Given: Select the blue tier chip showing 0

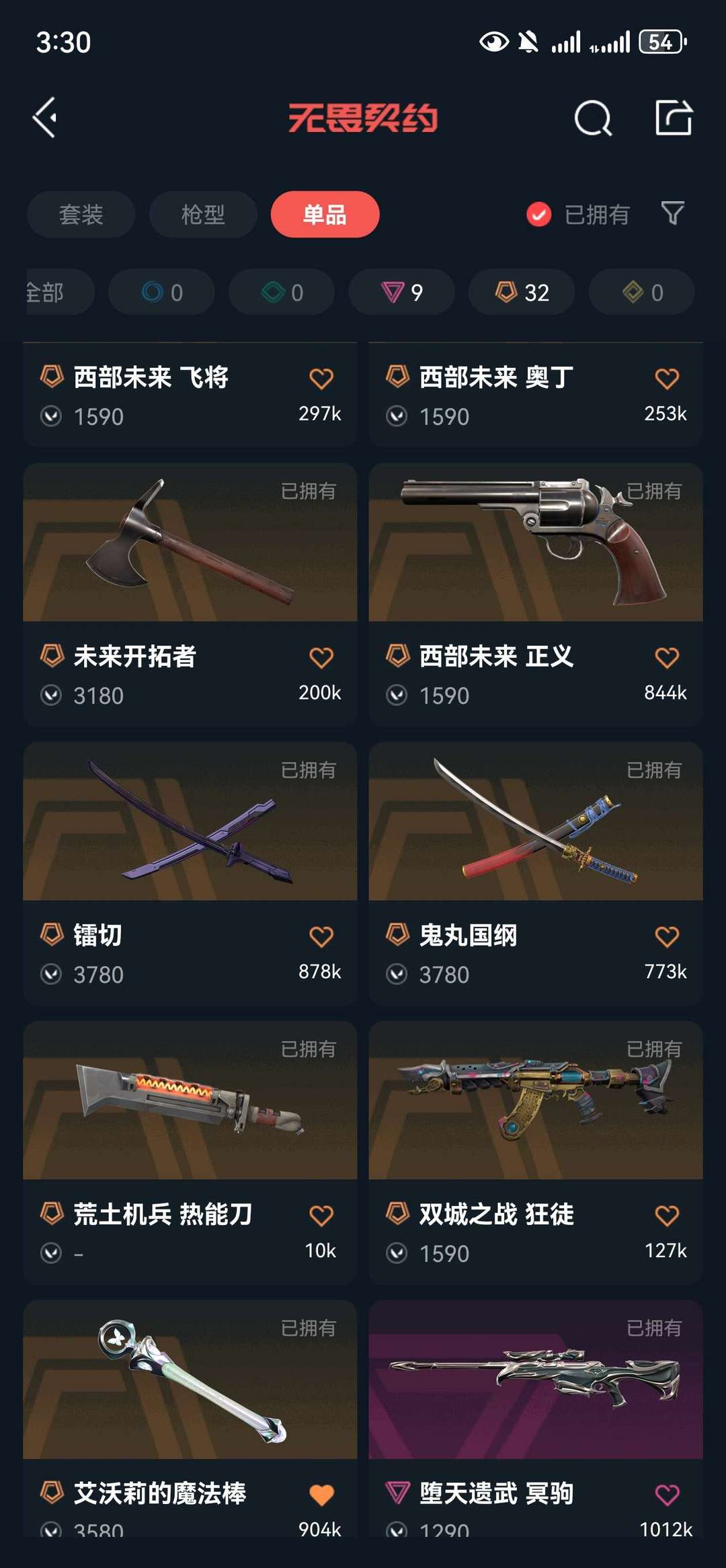Looking at the screenshot, I should pyautogui.click(x=162, y=292).
